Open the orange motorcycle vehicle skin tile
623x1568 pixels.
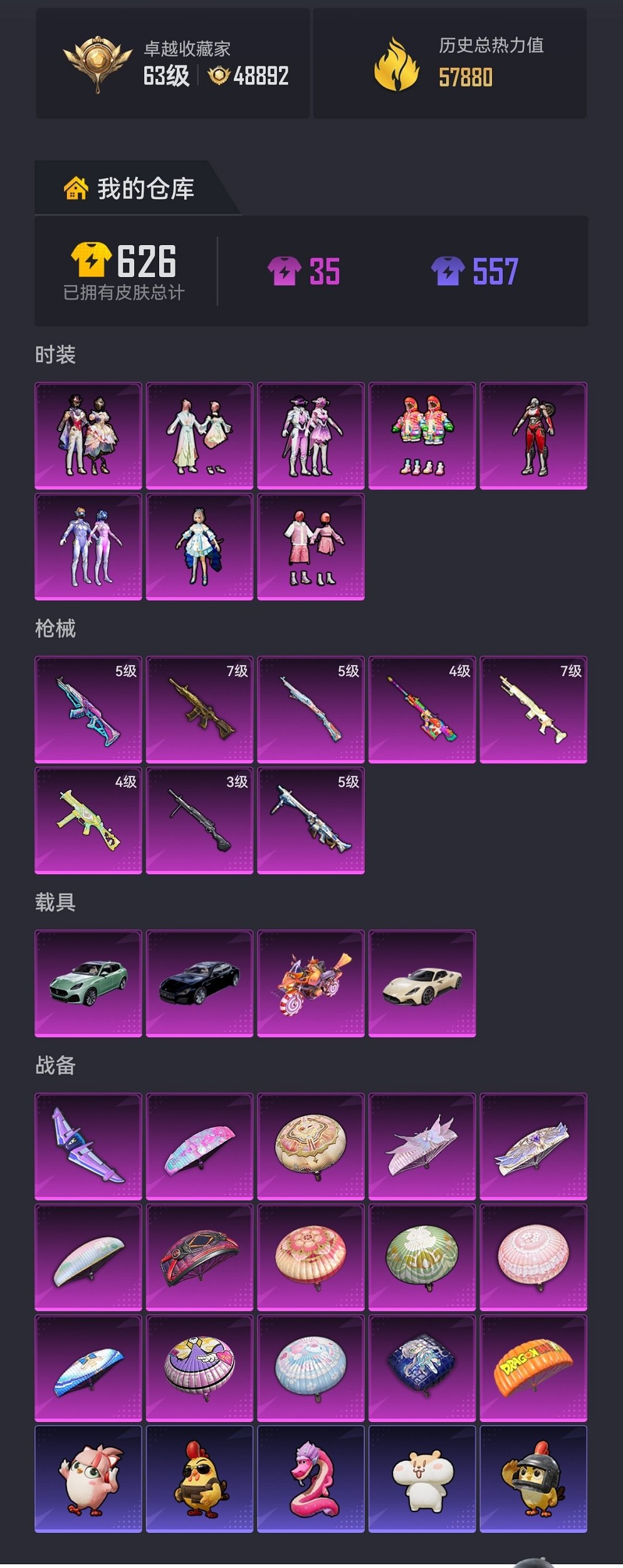point(311,983)
